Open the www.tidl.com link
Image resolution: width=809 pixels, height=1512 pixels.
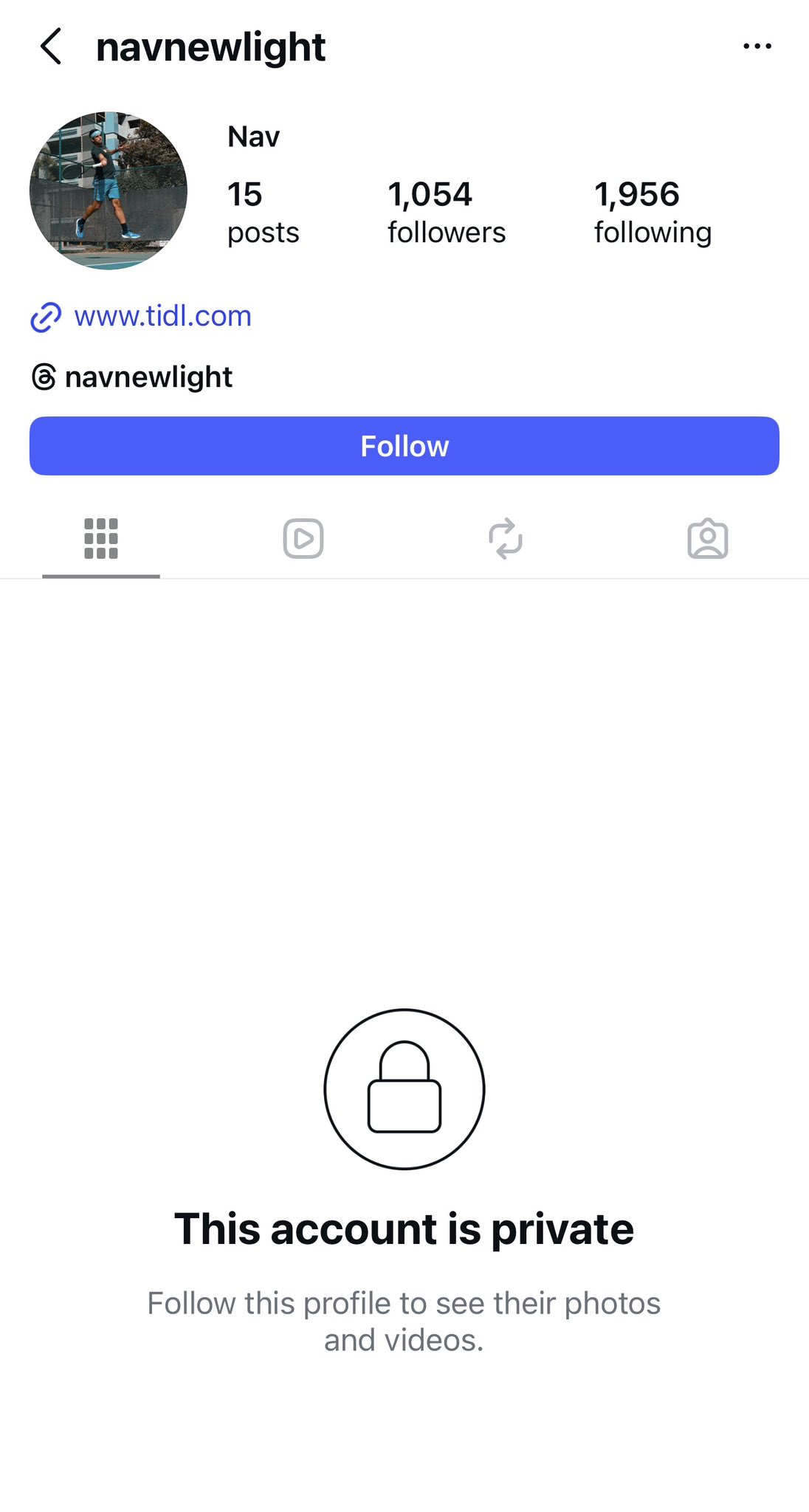[x=162, y=316]
